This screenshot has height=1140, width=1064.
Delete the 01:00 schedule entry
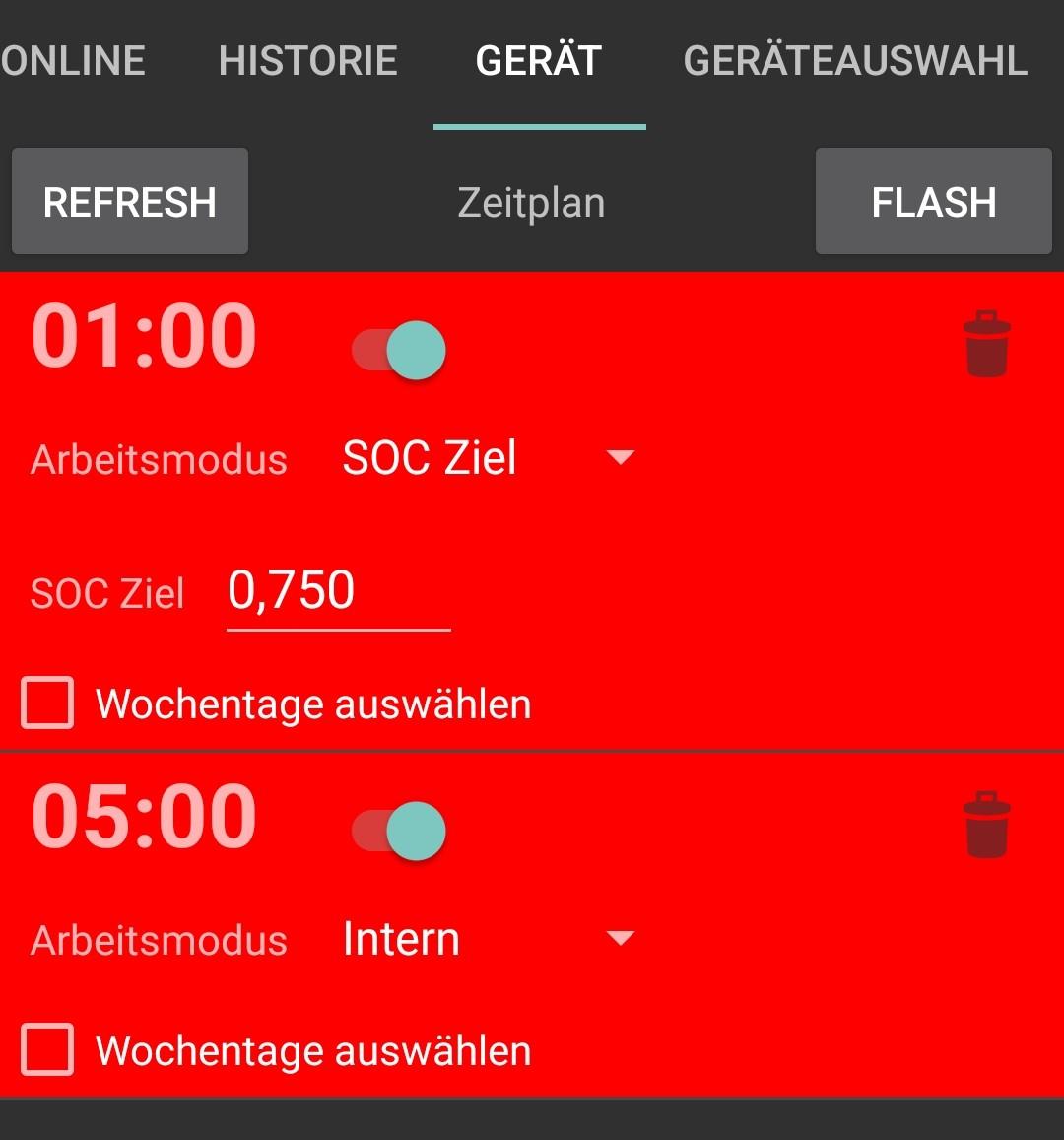point(986,344)
